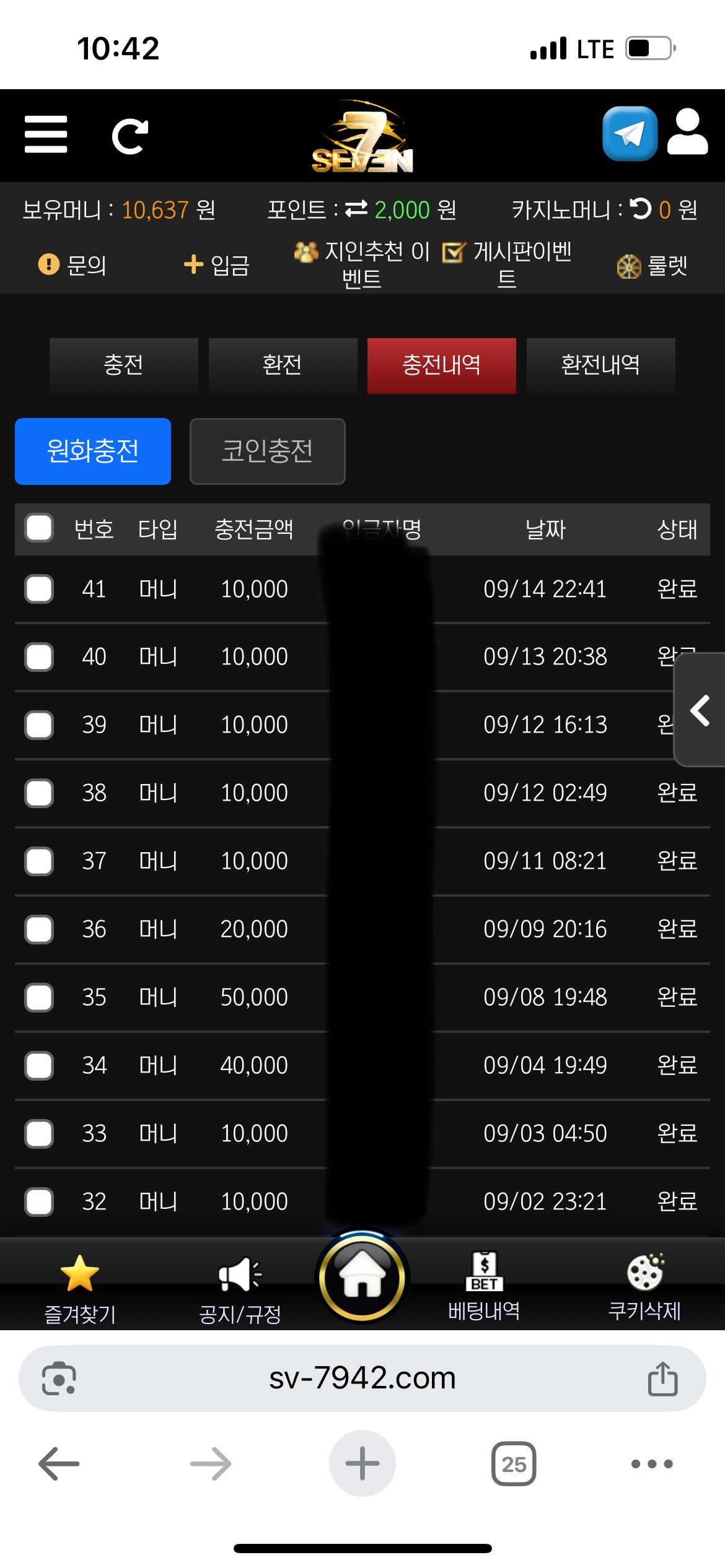Tap the refresh icon in header
The height and width of the screenshot is (1568, 725).
(130, 136)
